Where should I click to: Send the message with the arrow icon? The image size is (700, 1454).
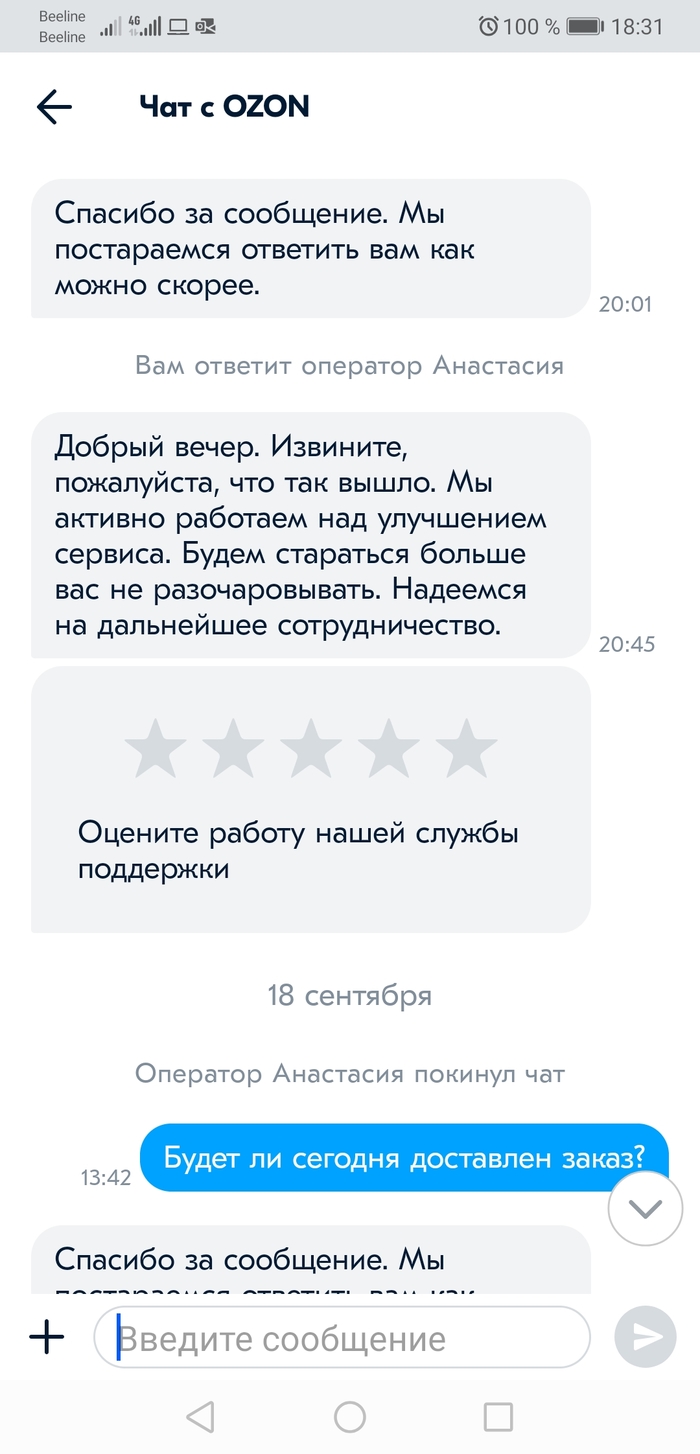646,1337
